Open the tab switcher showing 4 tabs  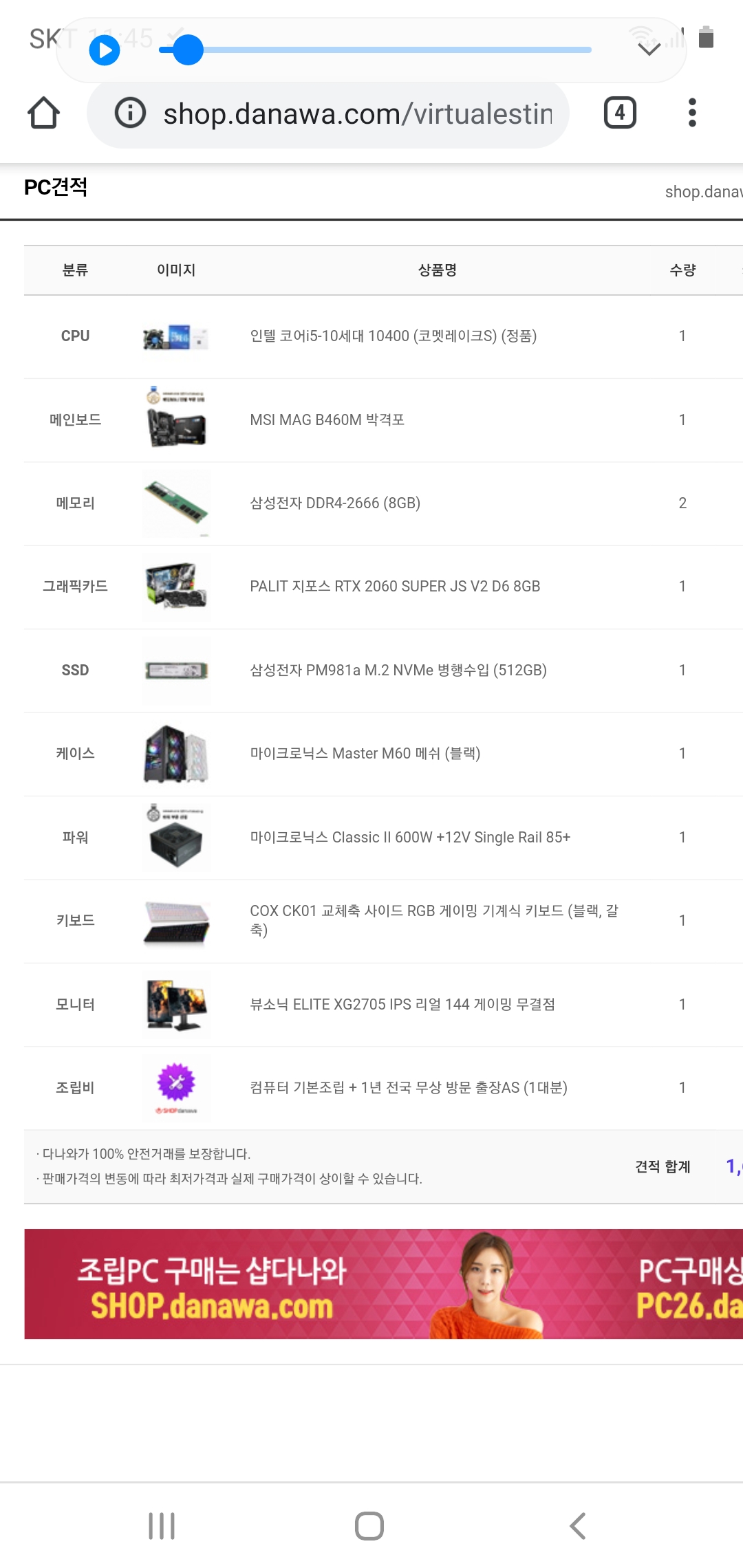coord(620,113)
